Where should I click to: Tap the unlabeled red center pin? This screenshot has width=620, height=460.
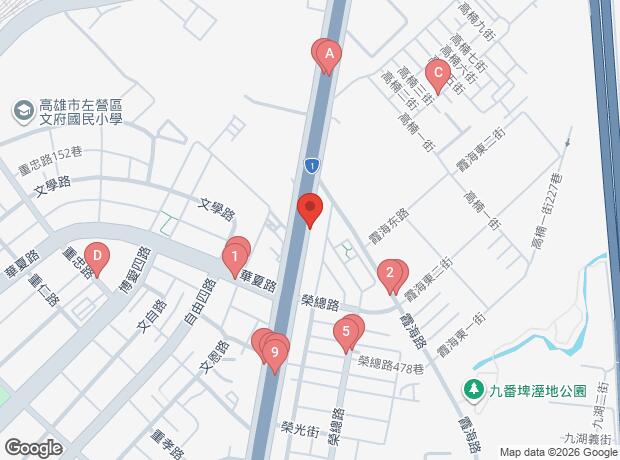click(x=310, y=209)
